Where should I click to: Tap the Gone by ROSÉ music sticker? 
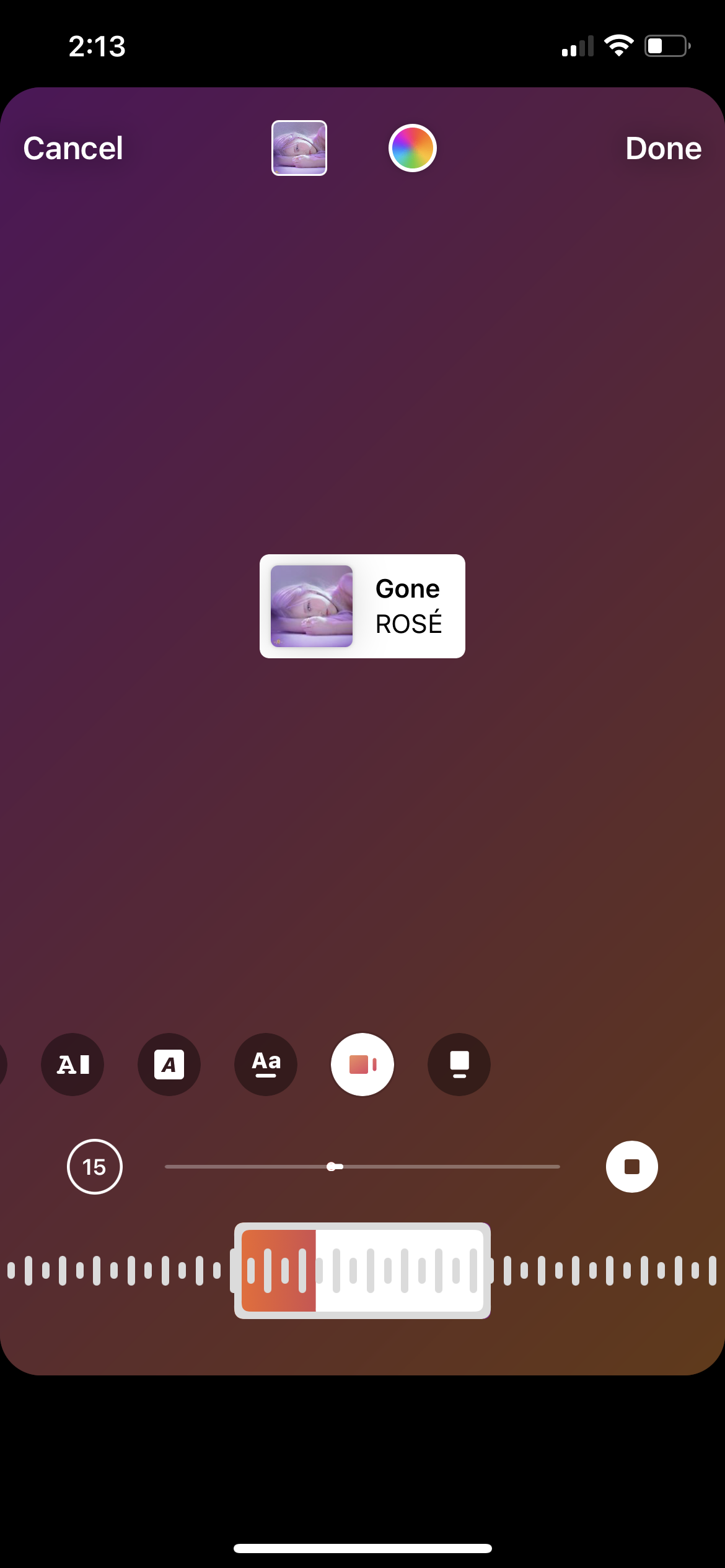(362, 606)
